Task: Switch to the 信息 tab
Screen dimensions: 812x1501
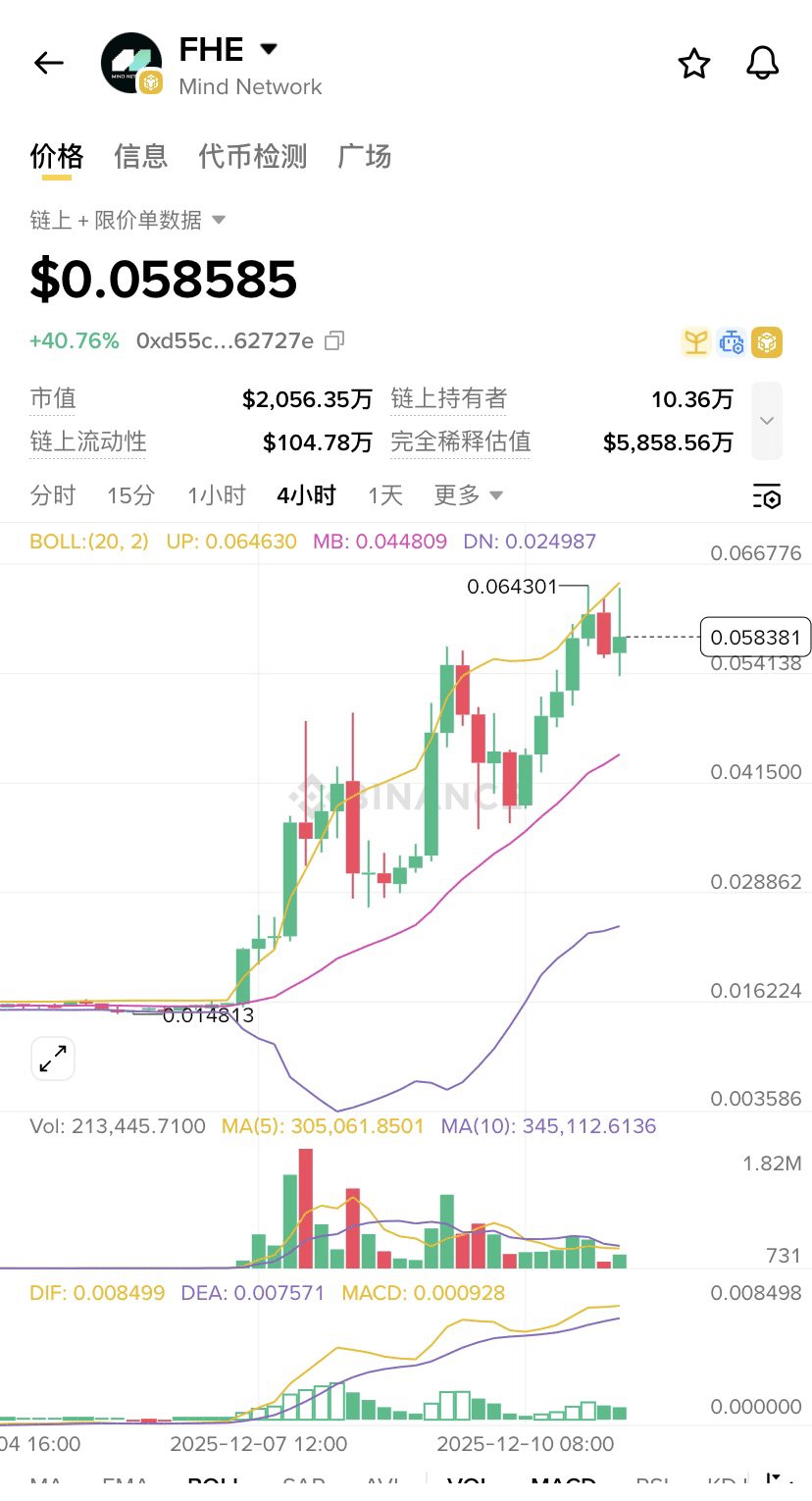Action: (x=140, y=156)
